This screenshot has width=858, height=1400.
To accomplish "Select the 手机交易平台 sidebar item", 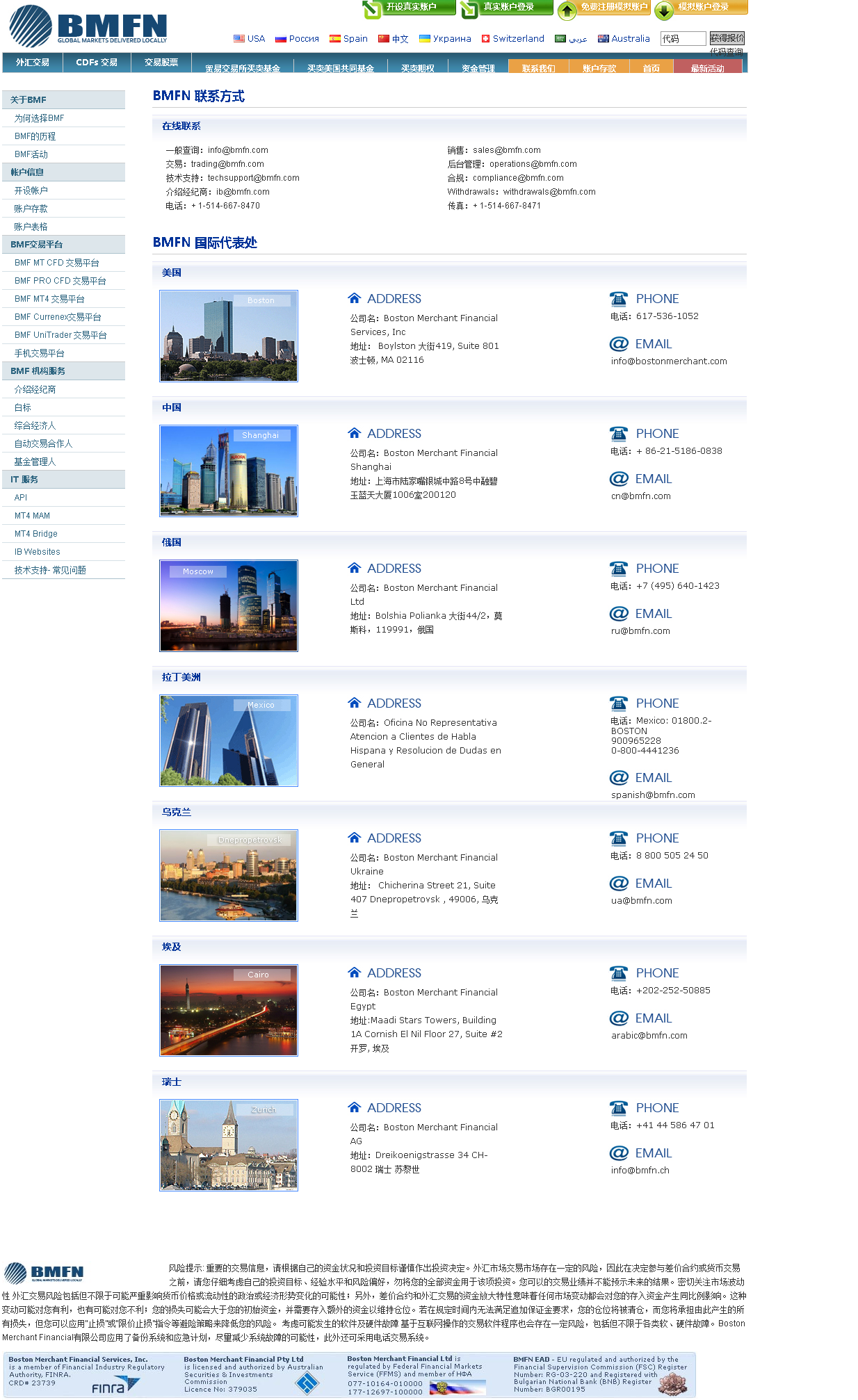I will (39, 353).
